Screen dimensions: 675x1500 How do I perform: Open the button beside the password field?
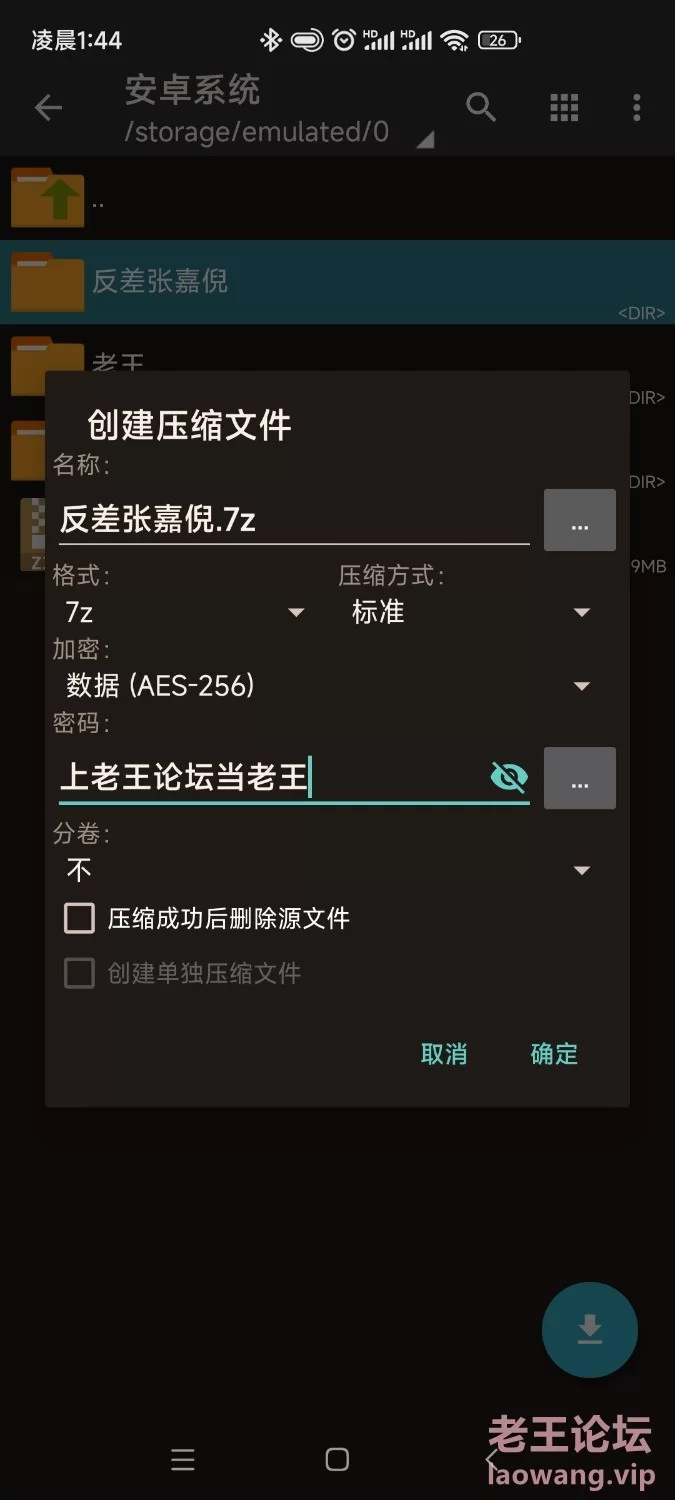pos(579,778)
